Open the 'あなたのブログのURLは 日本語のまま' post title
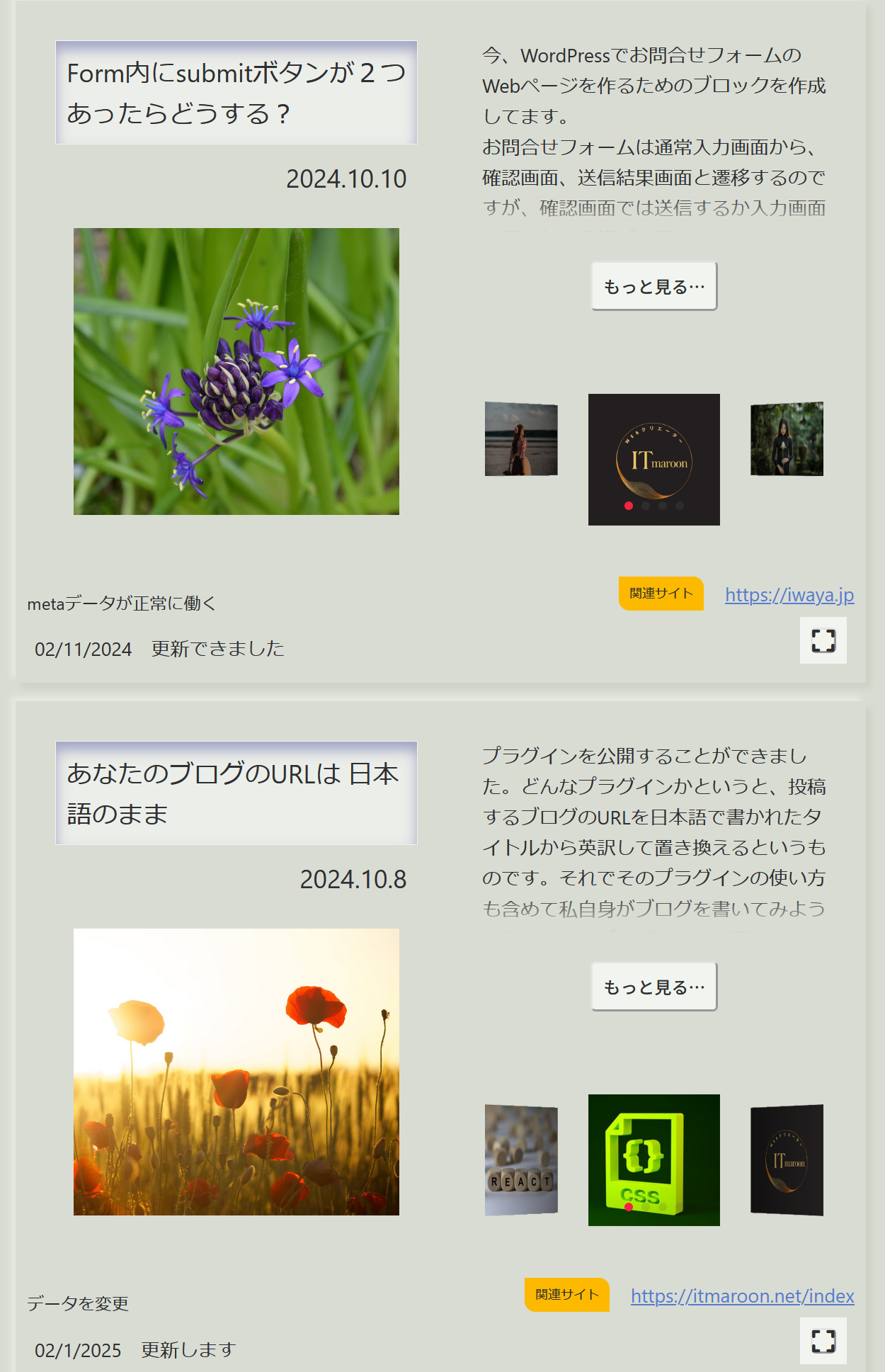Viewport: 885px width, 1372px height. (236, 793)
